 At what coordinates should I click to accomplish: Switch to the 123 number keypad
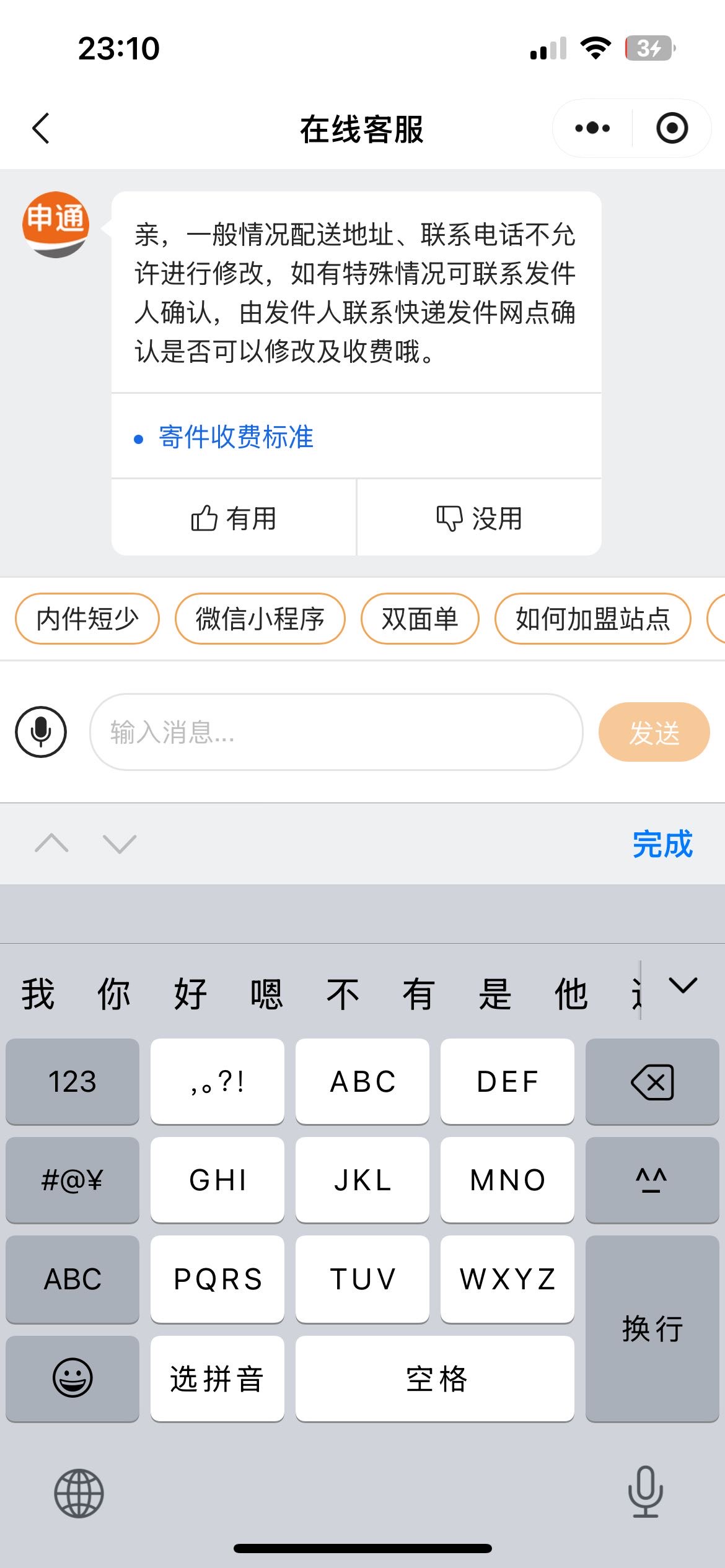tap(72, 1082)
